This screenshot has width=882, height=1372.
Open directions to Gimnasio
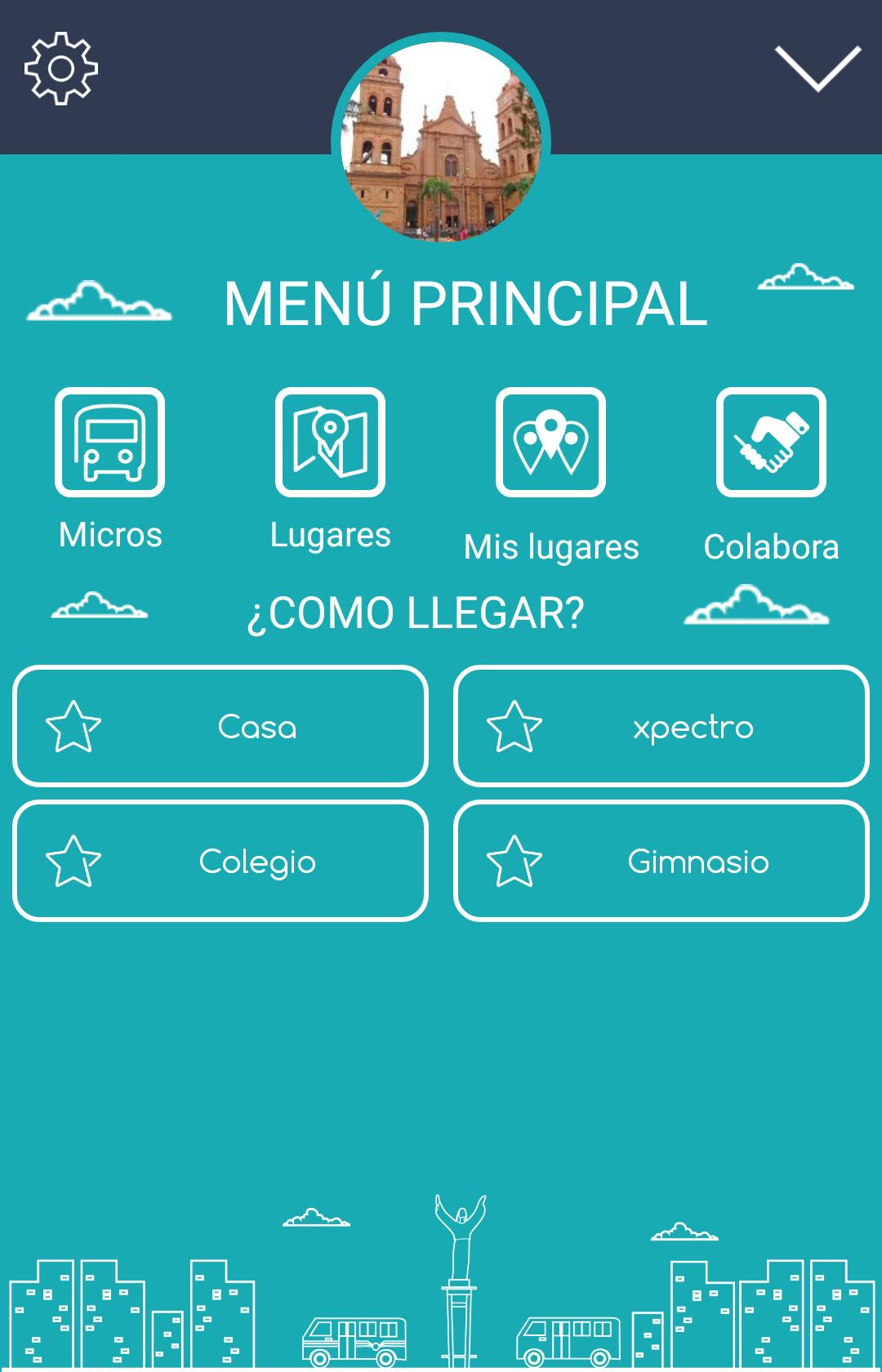pyautogui.click(x=697, y=861)
